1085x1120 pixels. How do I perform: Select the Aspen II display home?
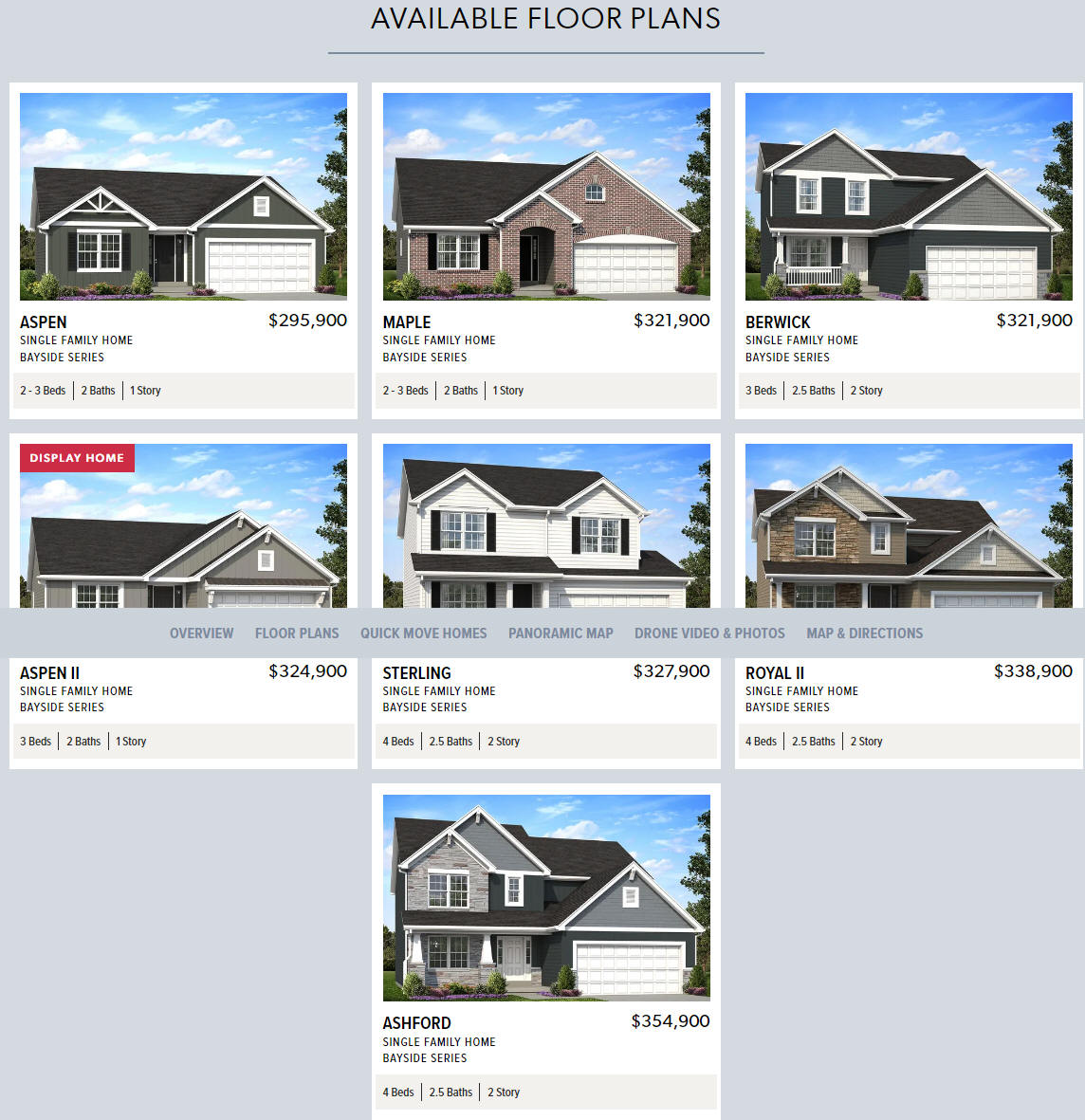[183, 531]
